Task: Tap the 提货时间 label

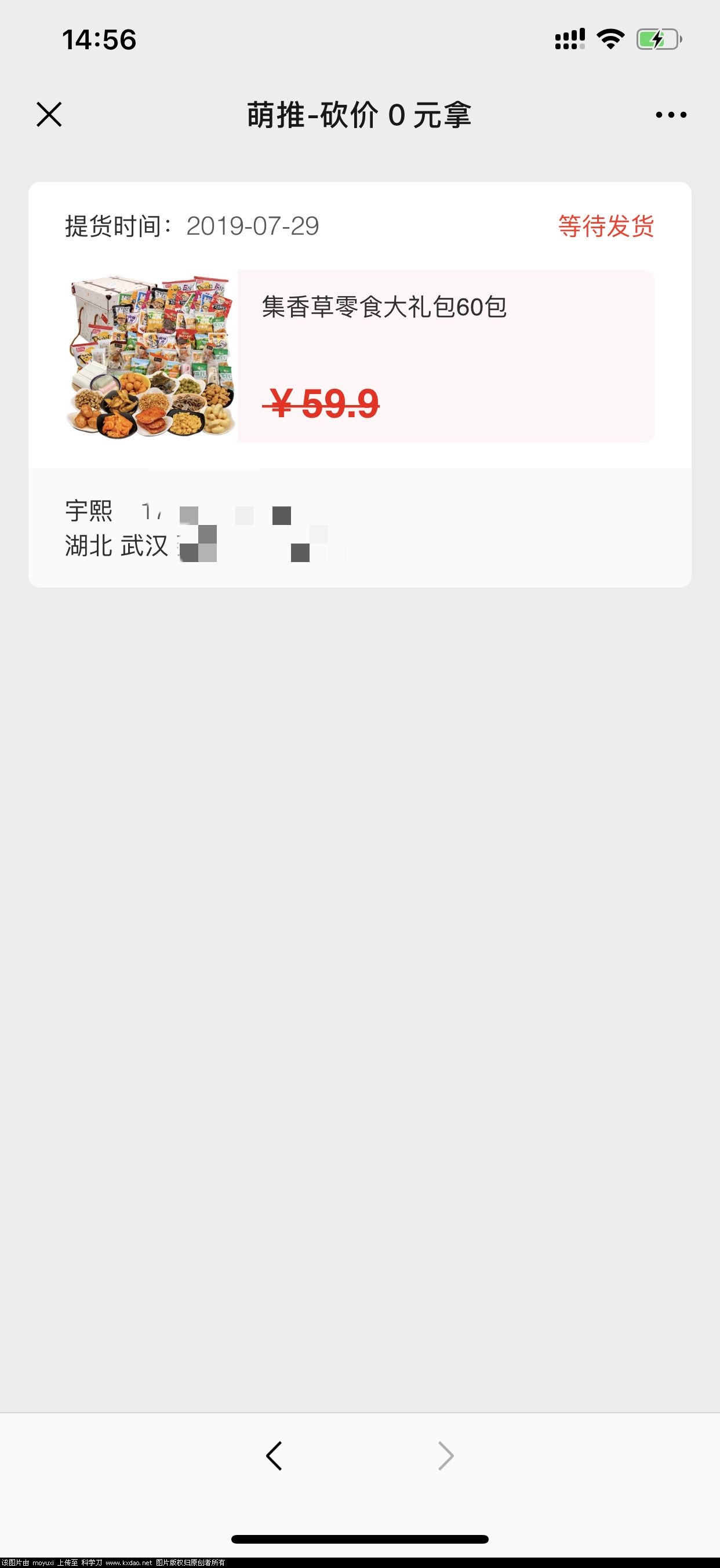Action: pos(112,226)
